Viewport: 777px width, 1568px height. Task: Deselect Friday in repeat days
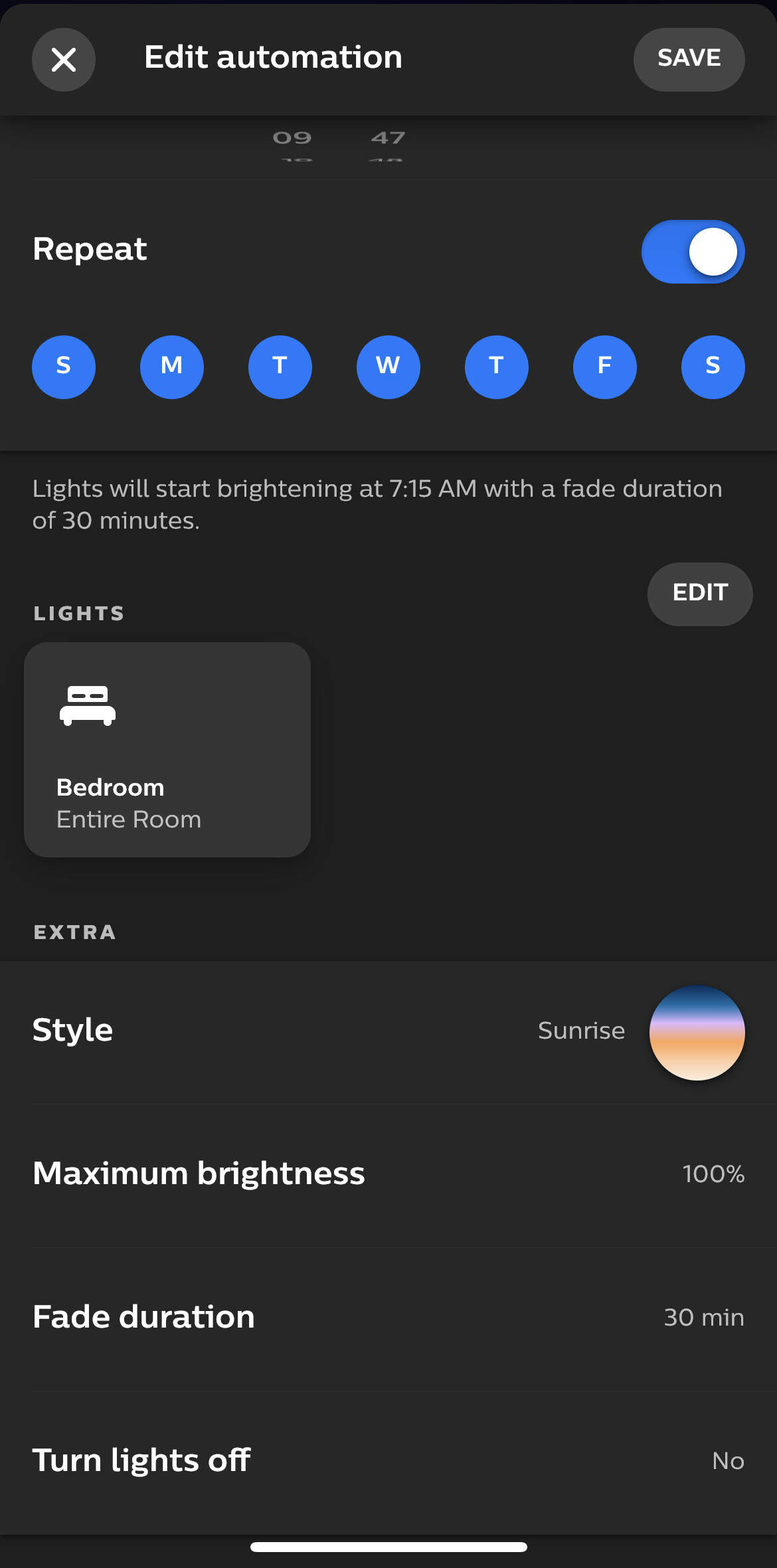point(604,367)
